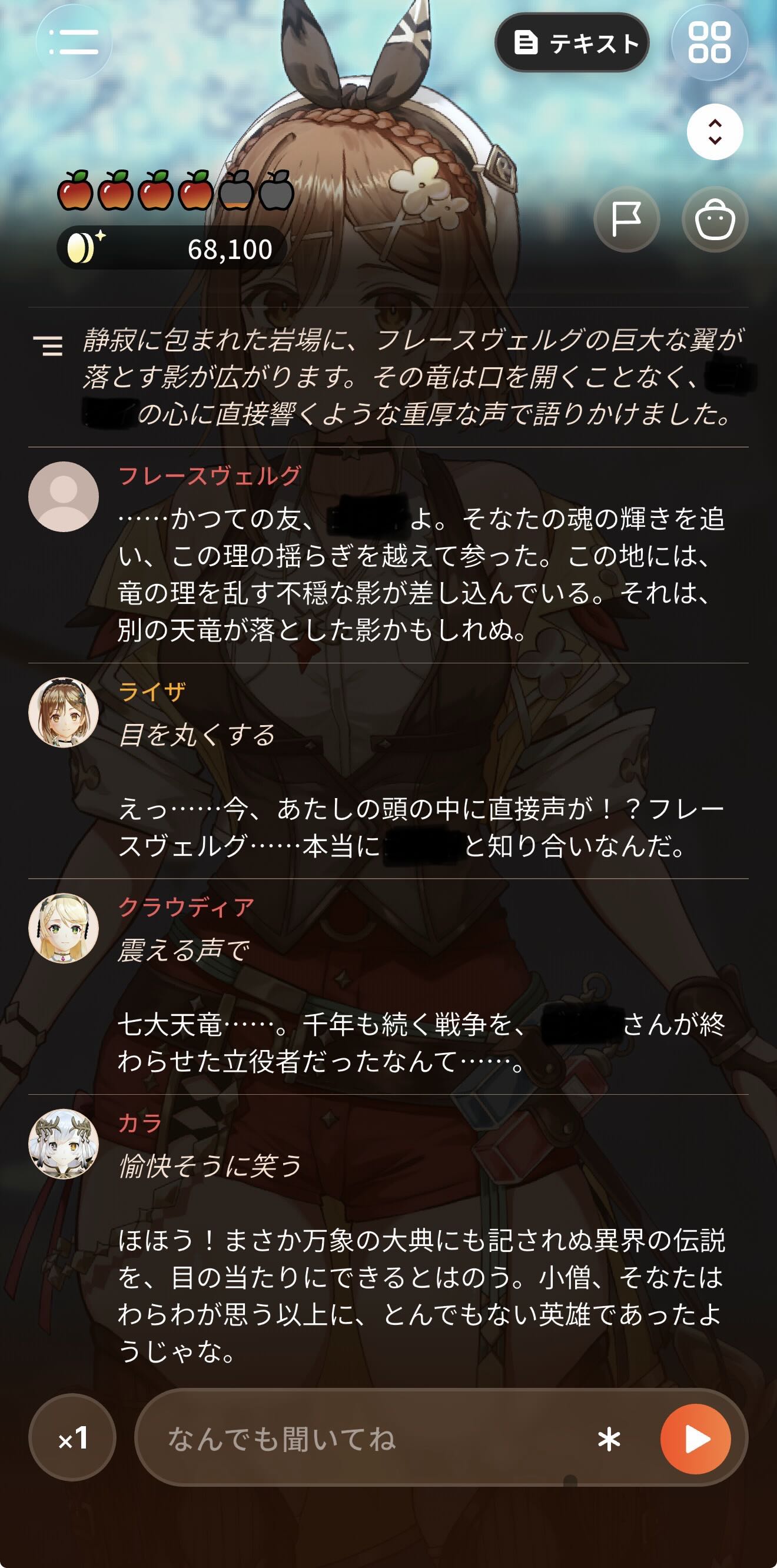Open the shopping bag icon
The height and width of the screenshot is (1568, 777).
point(715,219)
